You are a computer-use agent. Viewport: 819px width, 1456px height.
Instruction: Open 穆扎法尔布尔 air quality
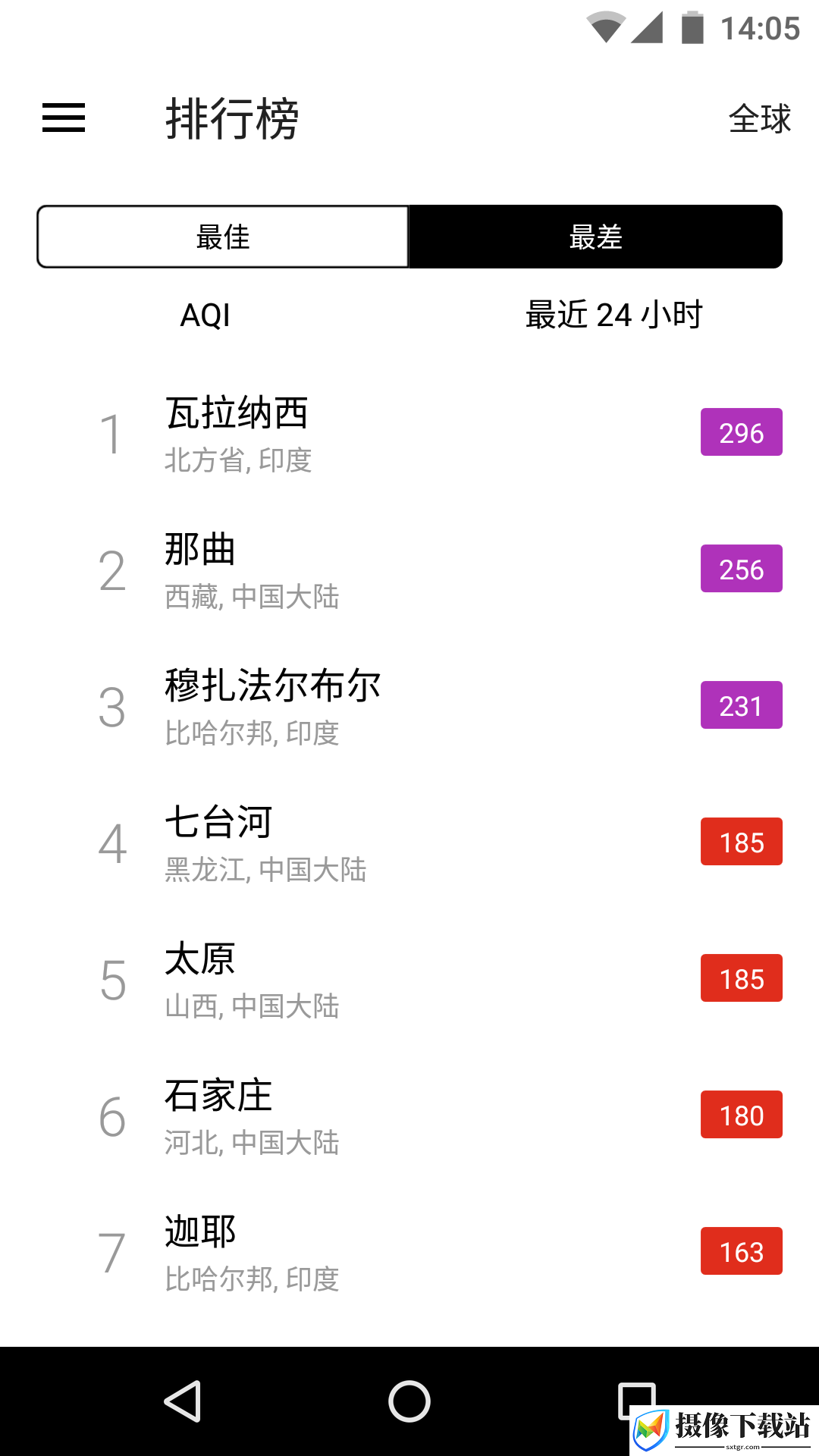pos(409,706)
